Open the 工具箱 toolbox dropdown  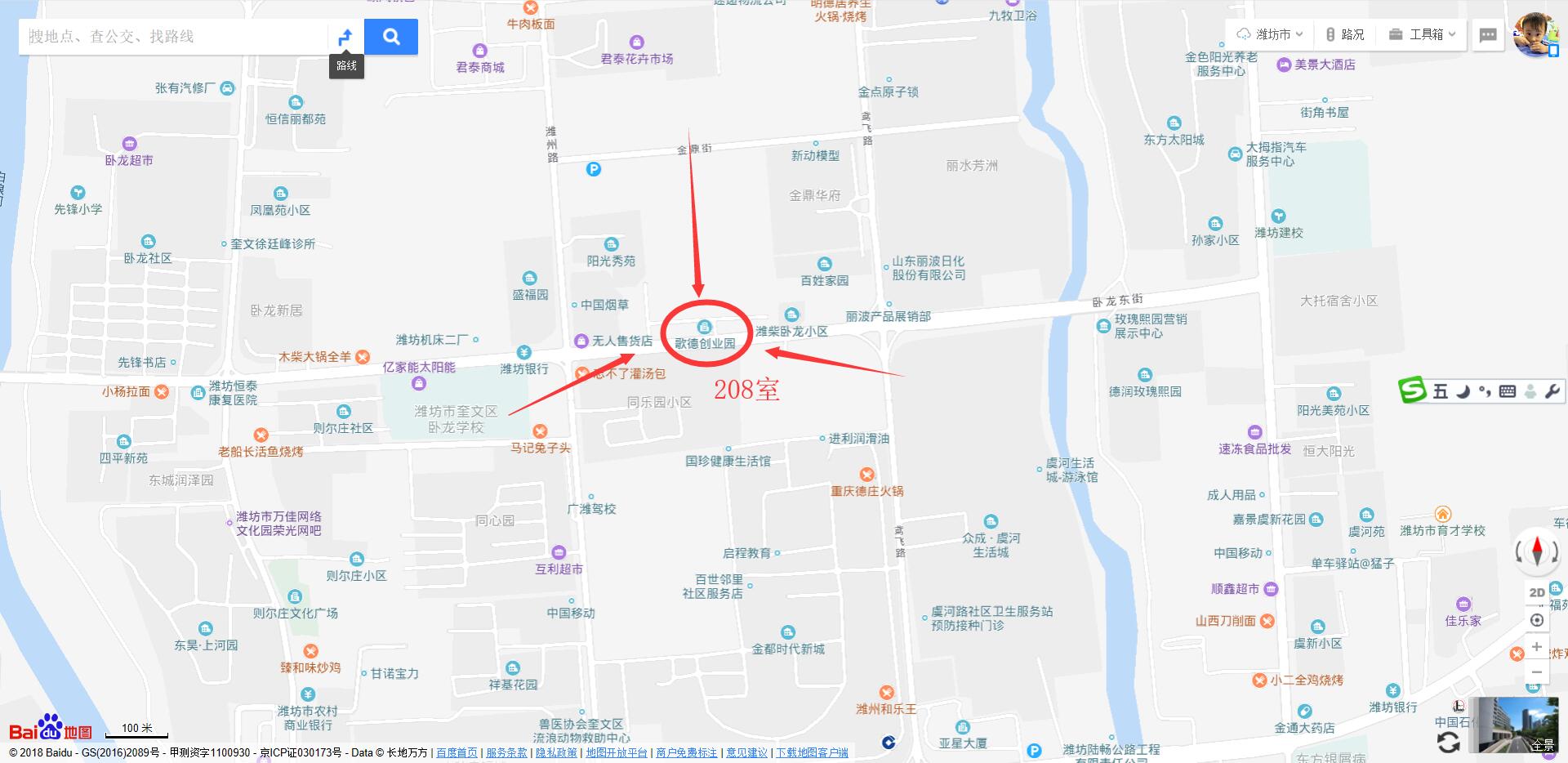click(x=1423, y=34)
